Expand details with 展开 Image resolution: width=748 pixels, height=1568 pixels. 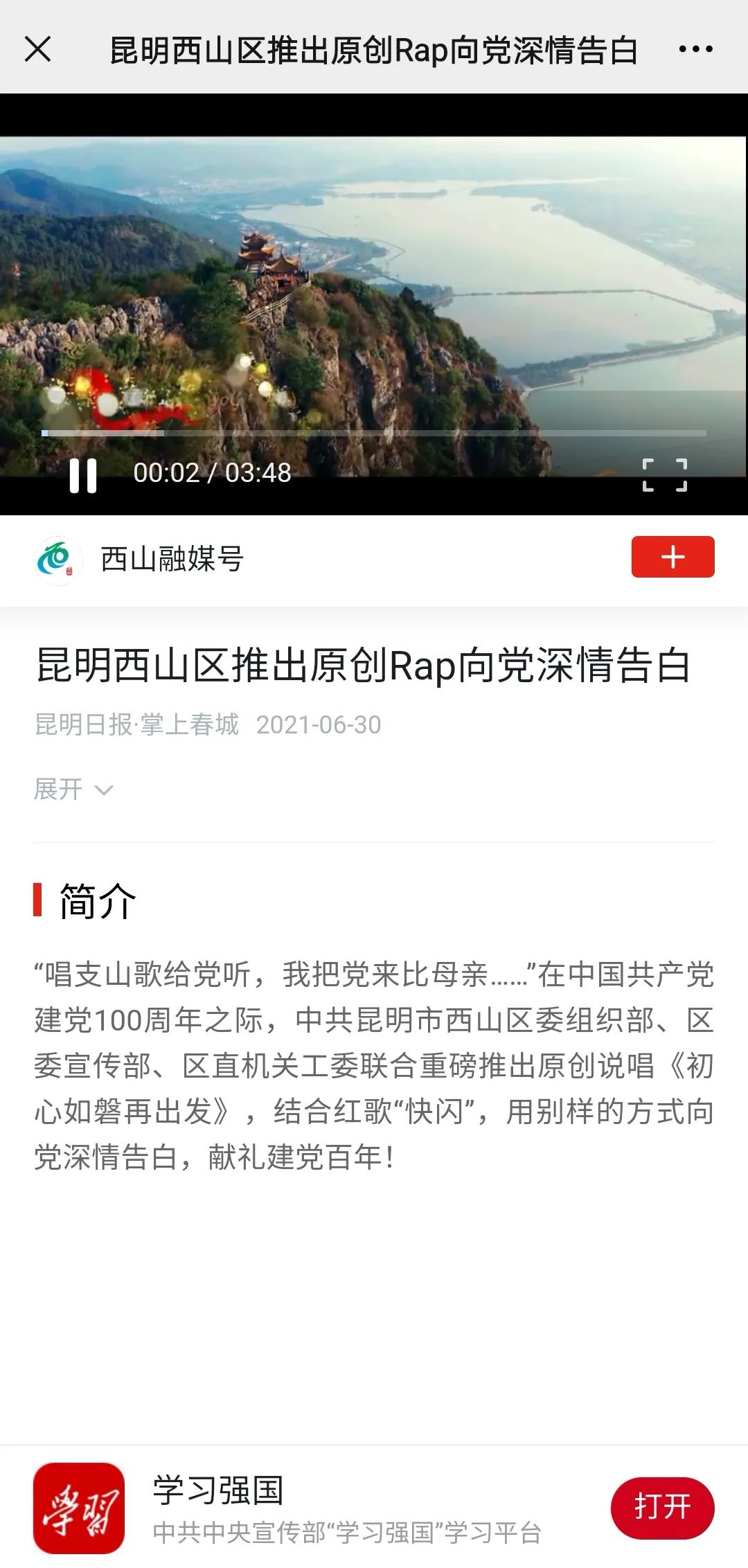coord(73,789)
